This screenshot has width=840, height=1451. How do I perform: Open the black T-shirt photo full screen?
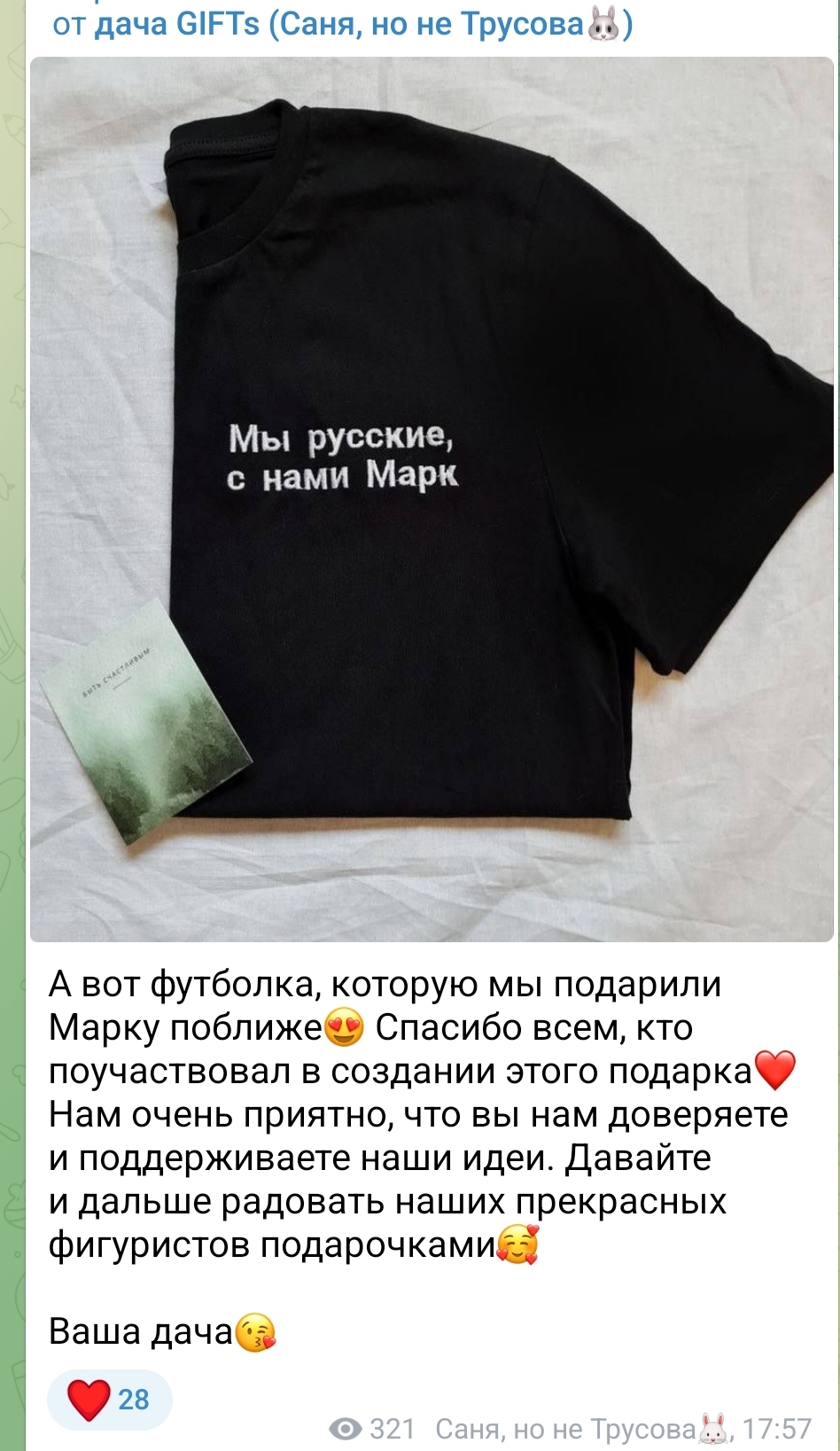coord(432,498)
